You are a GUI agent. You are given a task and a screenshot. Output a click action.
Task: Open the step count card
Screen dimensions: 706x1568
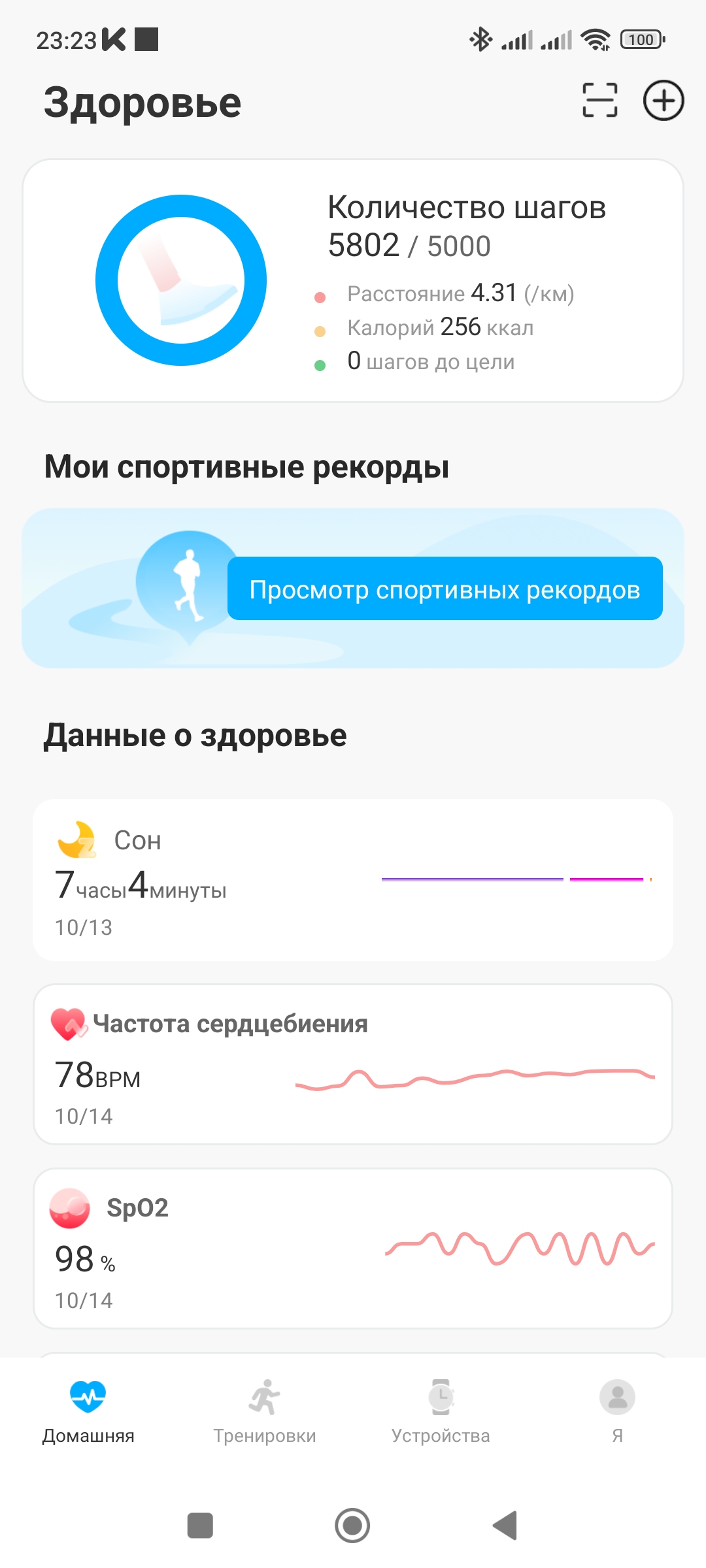pos(353,280)
